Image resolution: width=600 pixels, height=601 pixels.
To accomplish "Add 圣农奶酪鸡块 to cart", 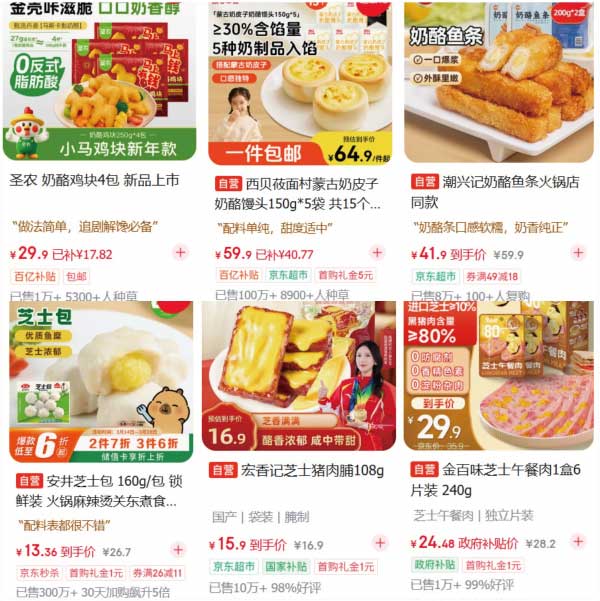I will [180, 253].
